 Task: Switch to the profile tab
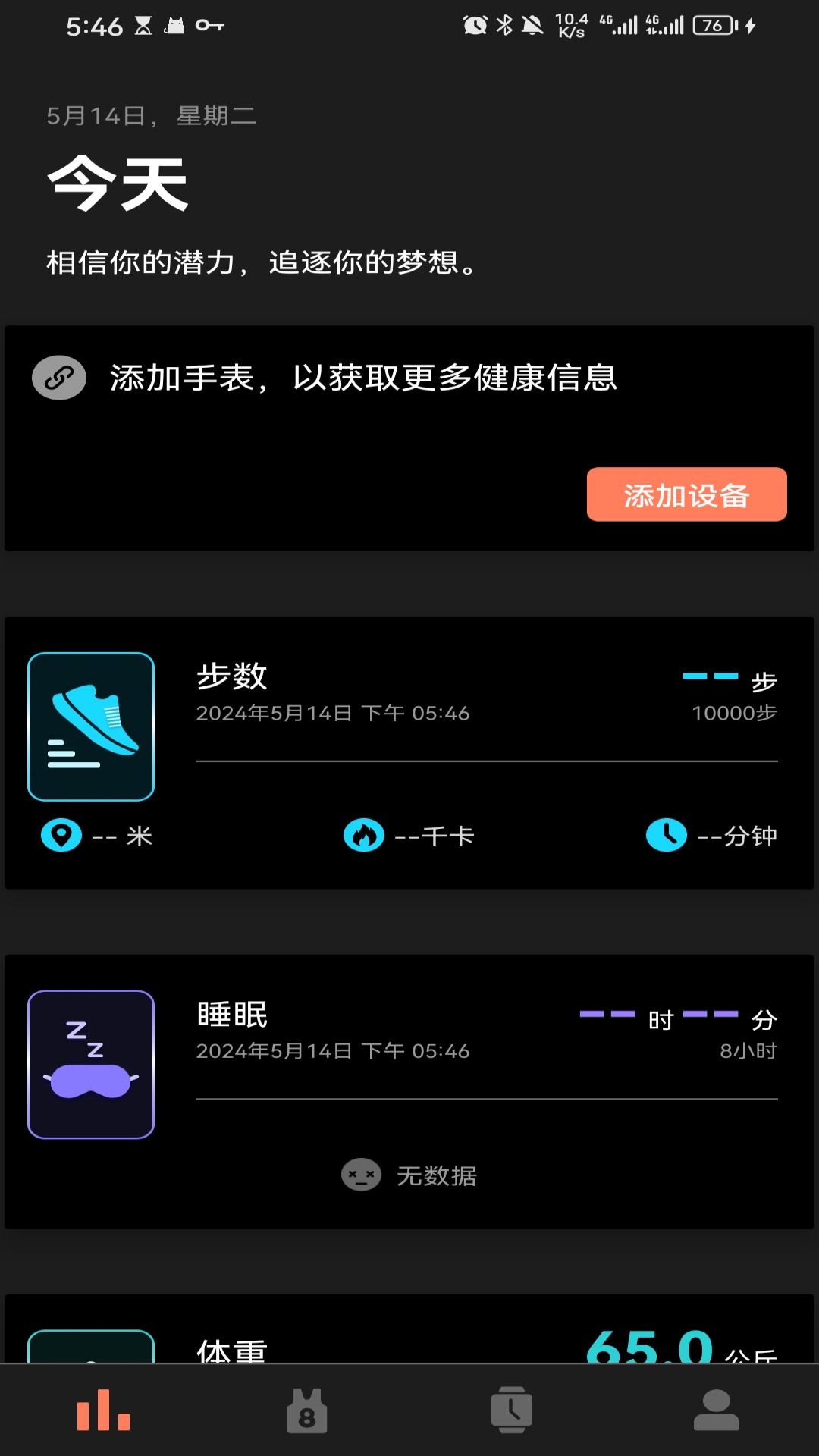point(716,1410)
